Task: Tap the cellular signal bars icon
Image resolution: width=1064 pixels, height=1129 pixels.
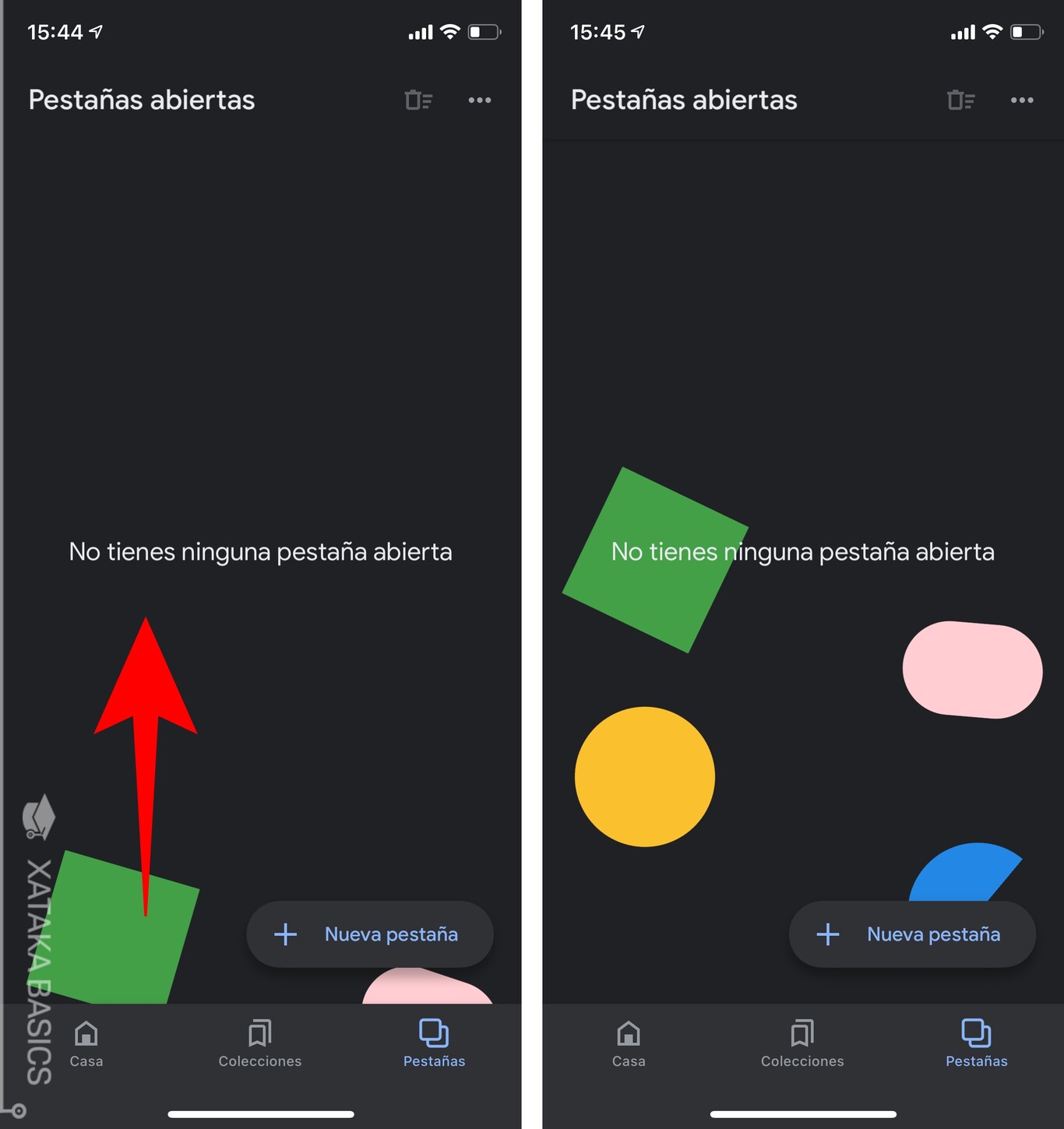Action: (419, 31)
